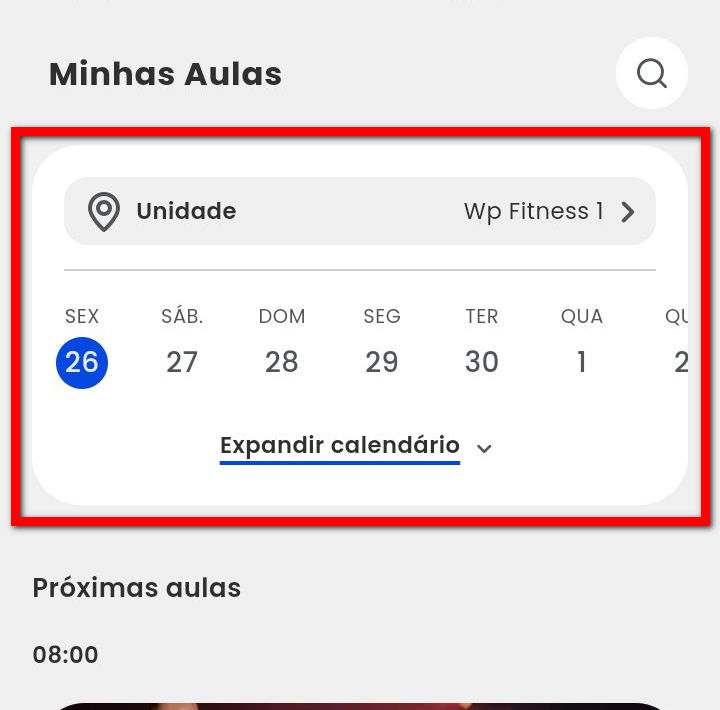
Task: Expand the calendar via Expandir calendário
Action: pos(355,446)
